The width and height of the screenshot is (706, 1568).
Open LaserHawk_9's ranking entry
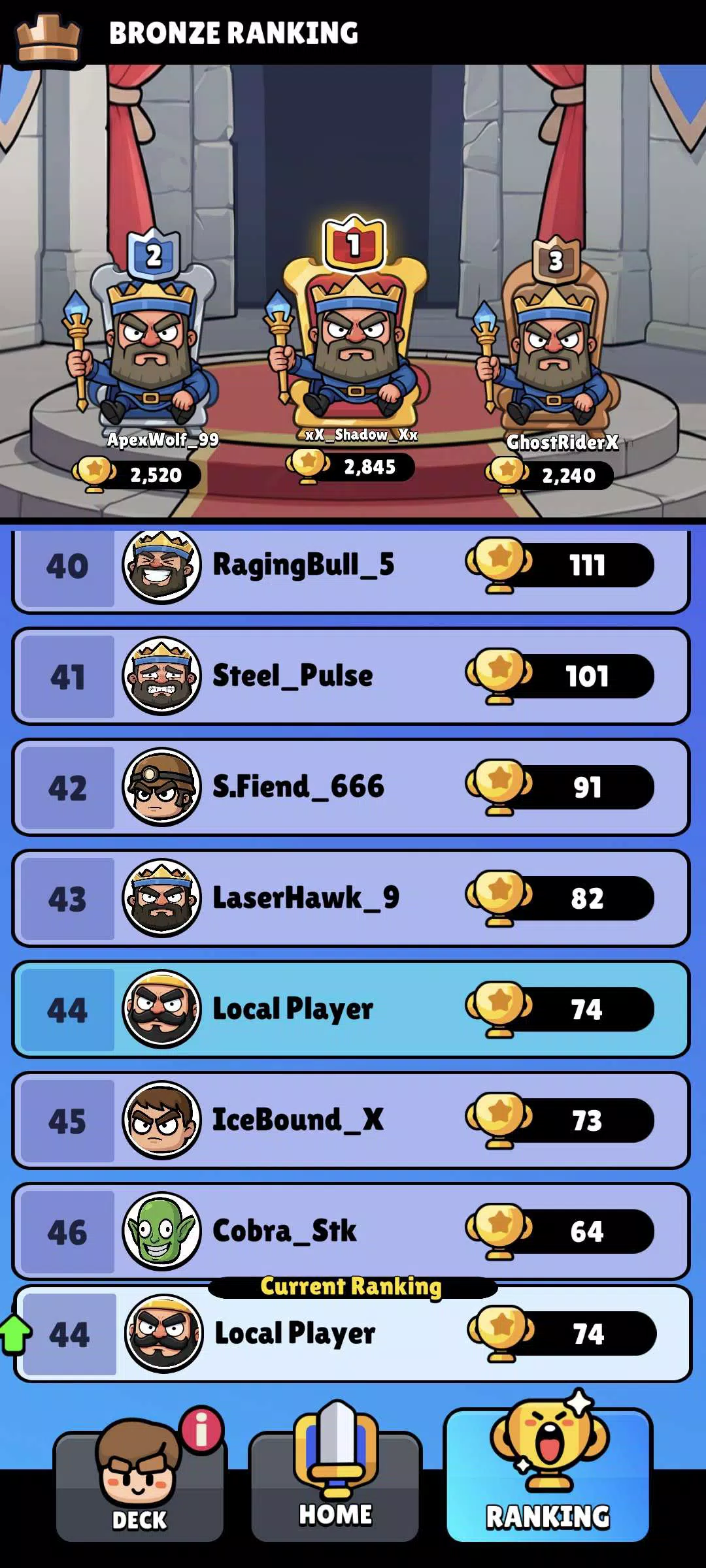[x=351, y=898]
